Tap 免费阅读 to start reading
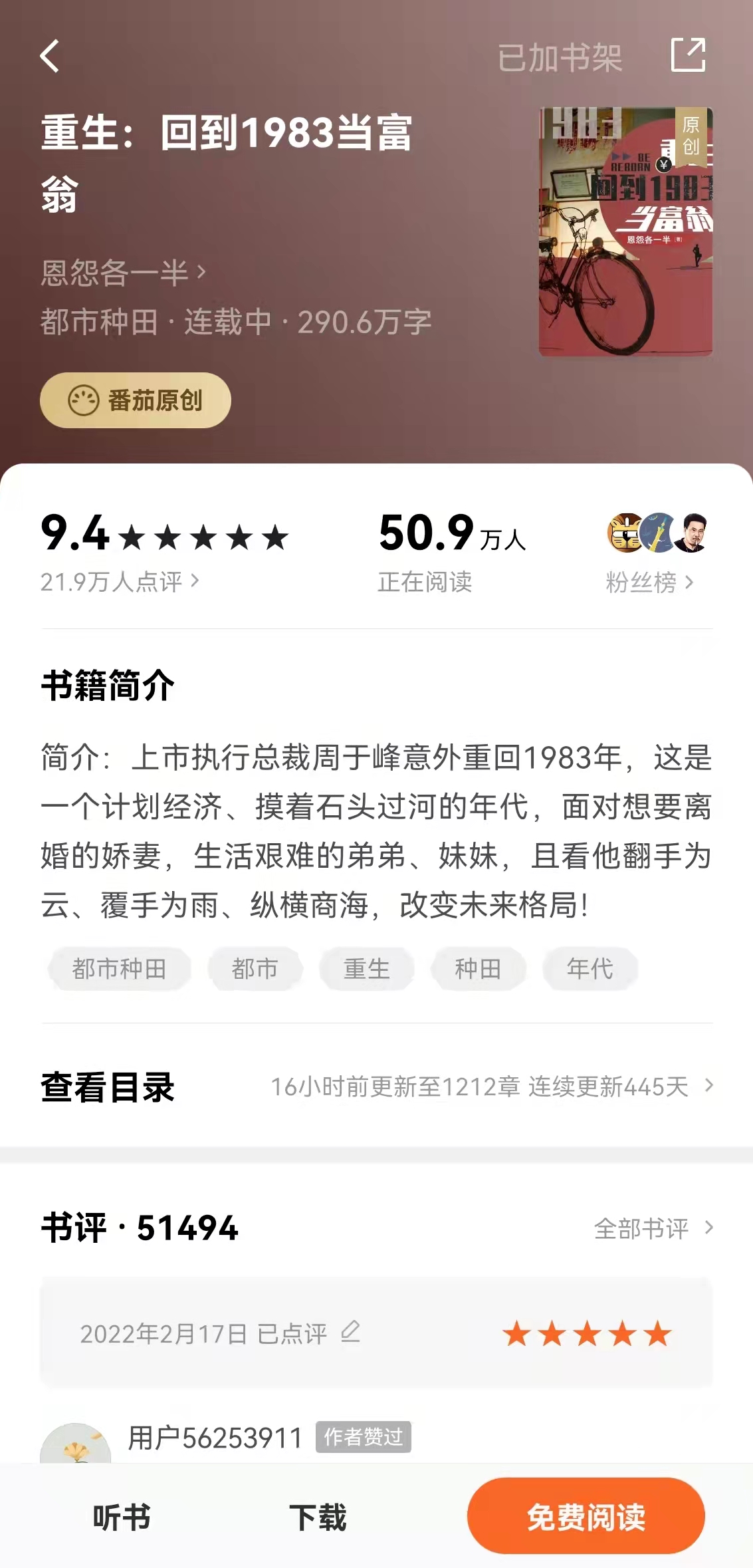Viewport: 753px width, 1568px height. tap(586, 1517)
